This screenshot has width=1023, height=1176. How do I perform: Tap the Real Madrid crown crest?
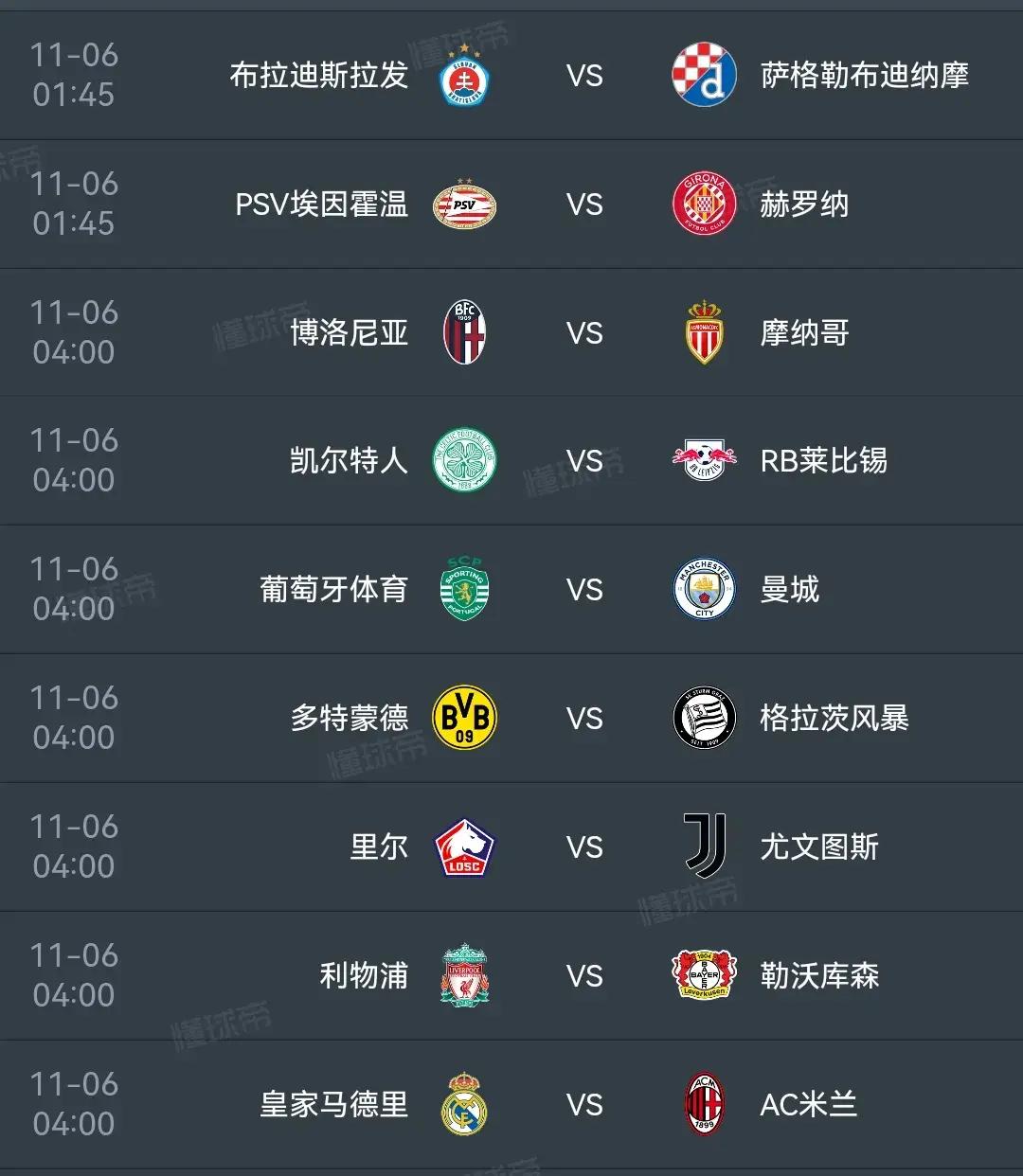pos(465,1105)
